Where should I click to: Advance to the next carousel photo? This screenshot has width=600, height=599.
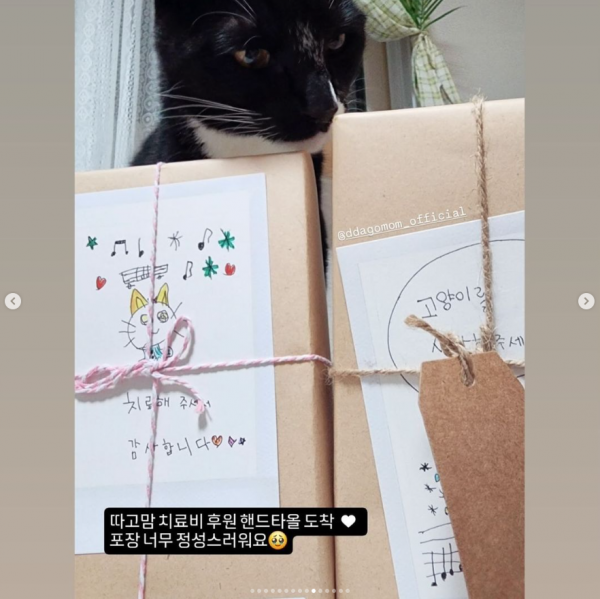point(586,301)
